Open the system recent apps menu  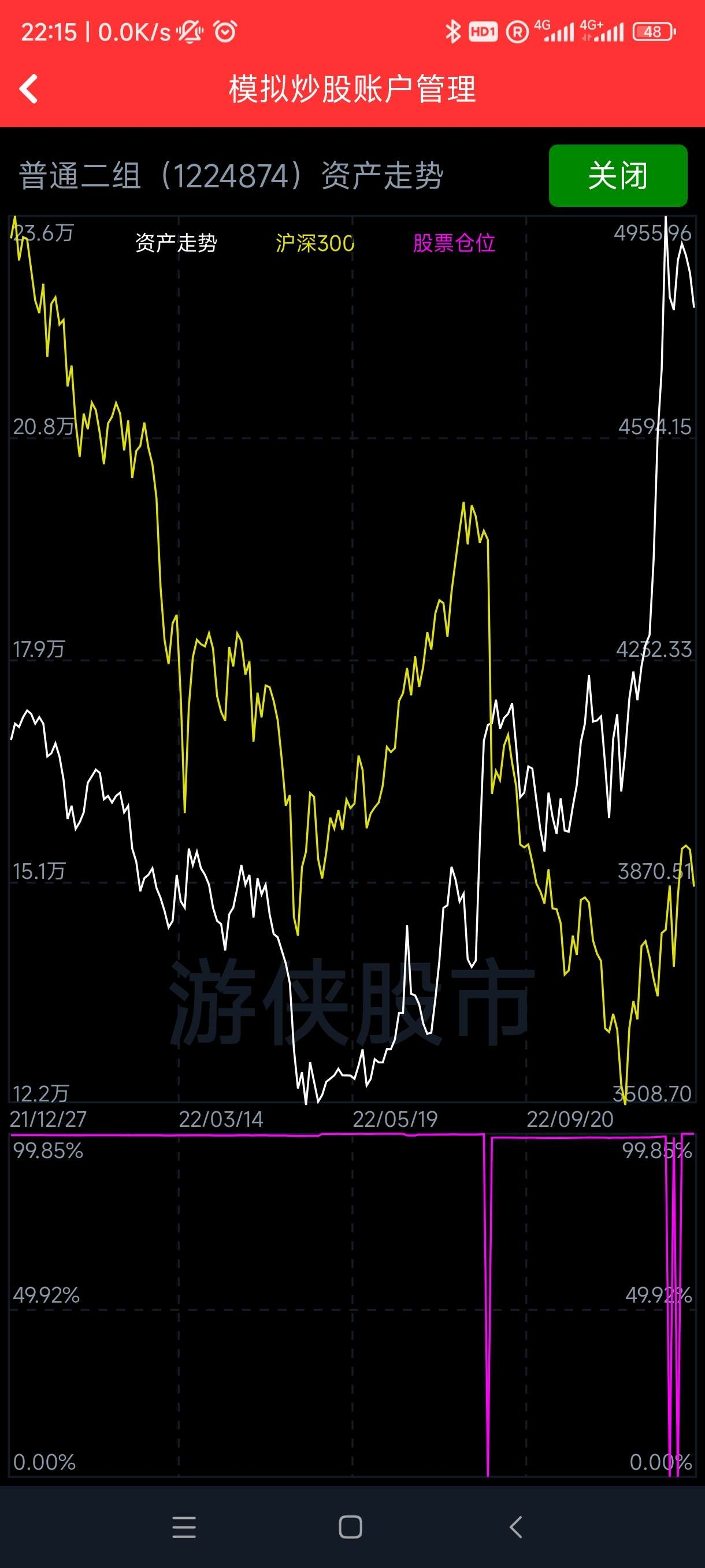pos(184,1526)
